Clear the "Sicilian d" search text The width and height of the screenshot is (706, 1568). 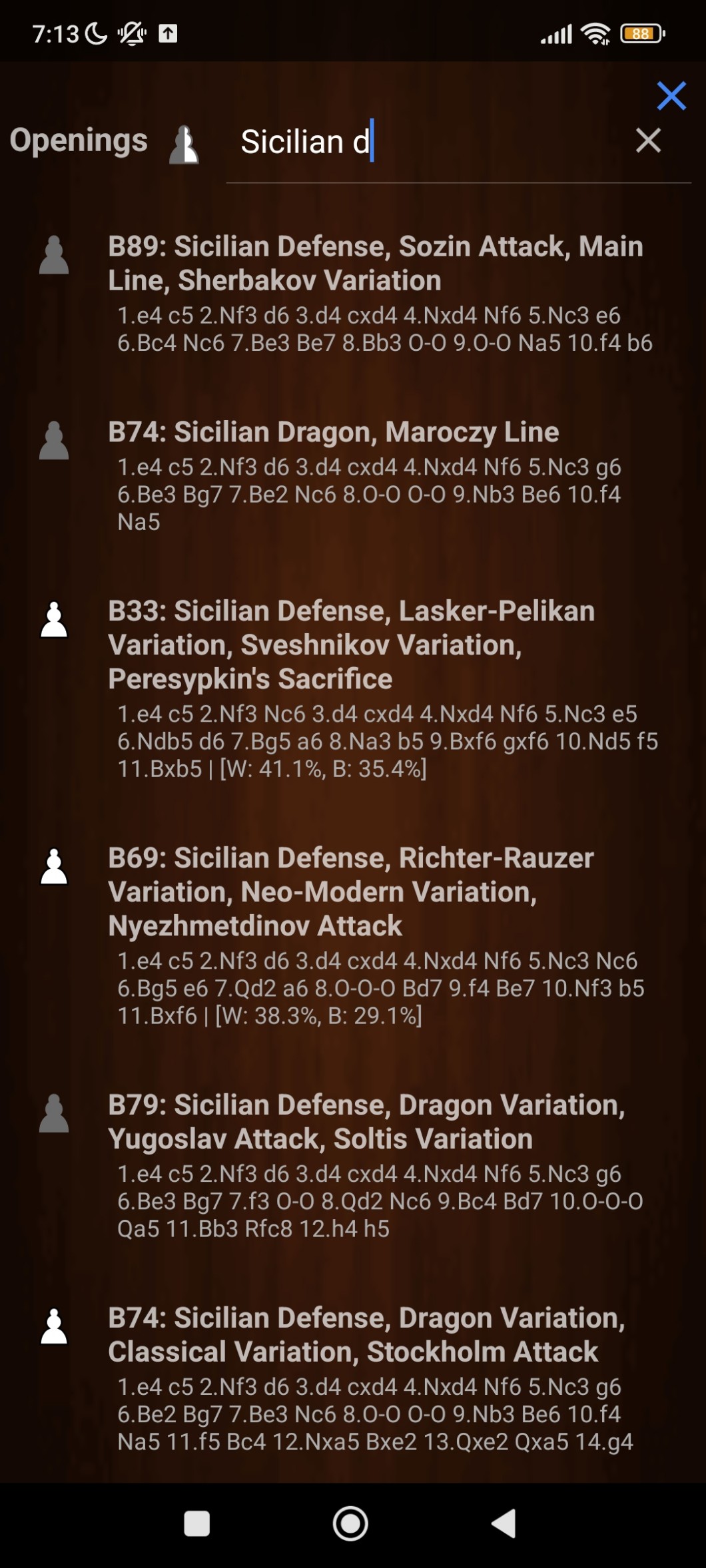[647, 141]
